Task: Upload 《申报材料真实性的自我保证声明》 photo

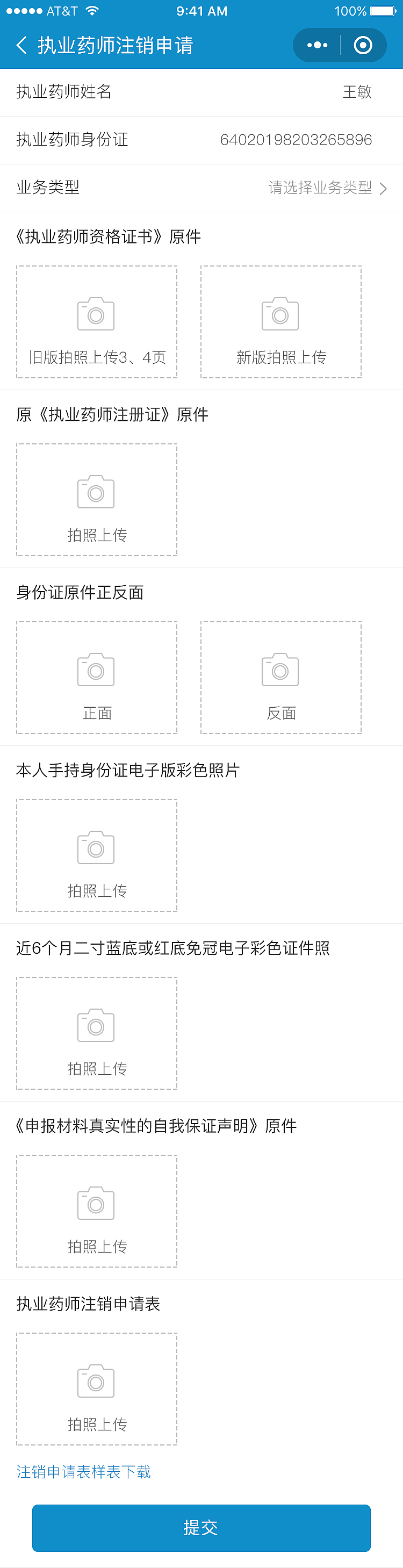Action: tap(97, 1211)
